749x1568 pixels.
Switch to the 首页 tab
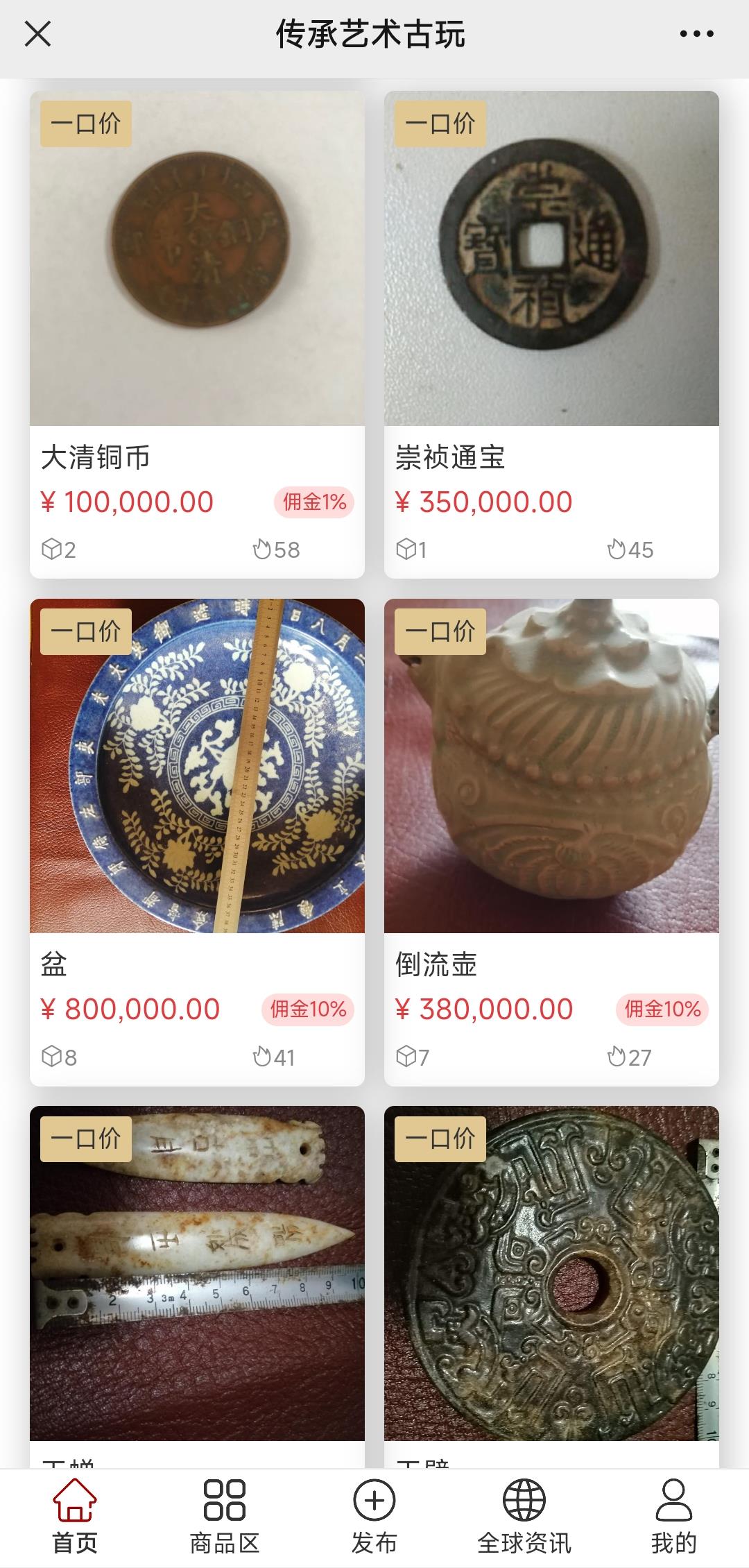75,1517
